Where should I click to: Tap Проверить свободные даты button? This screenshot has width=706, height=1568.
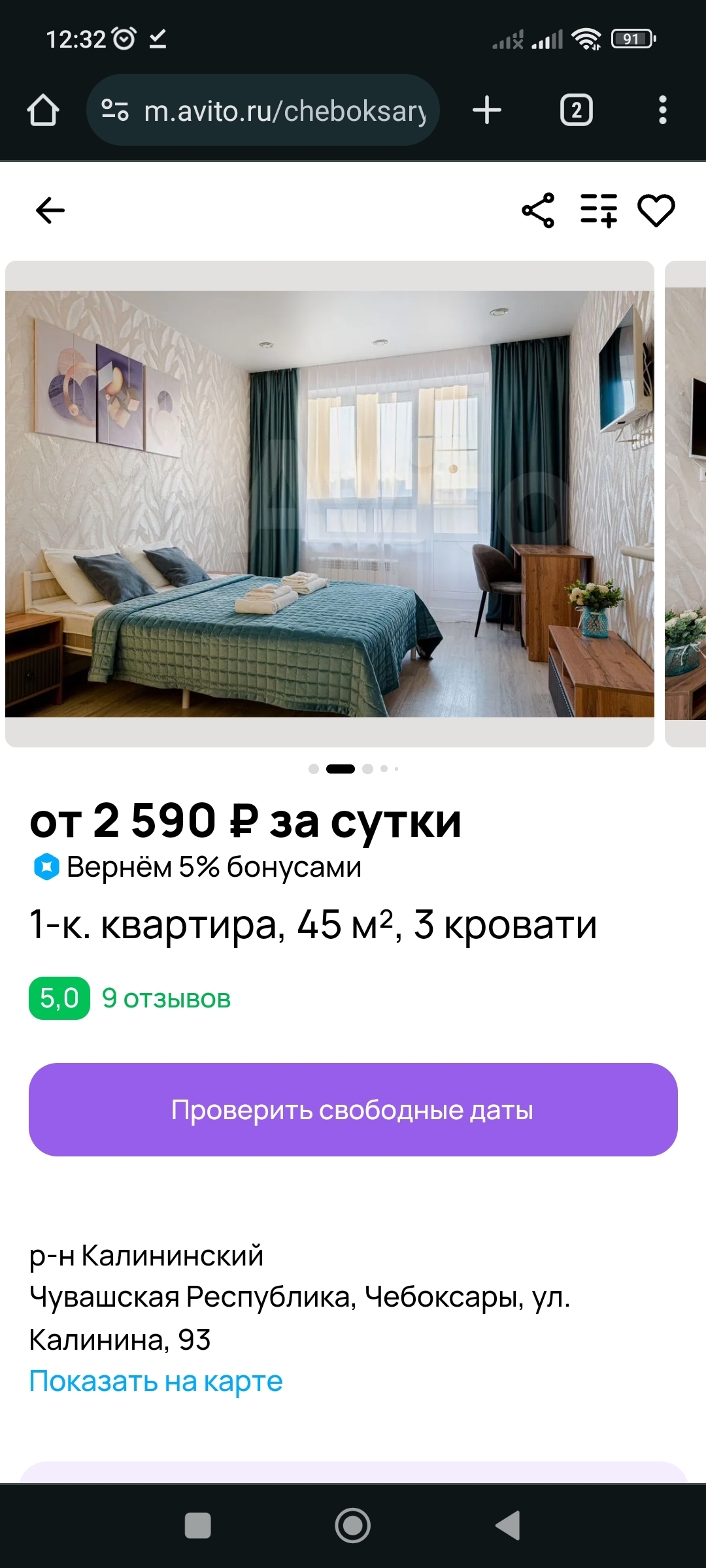click(353, 1109)
